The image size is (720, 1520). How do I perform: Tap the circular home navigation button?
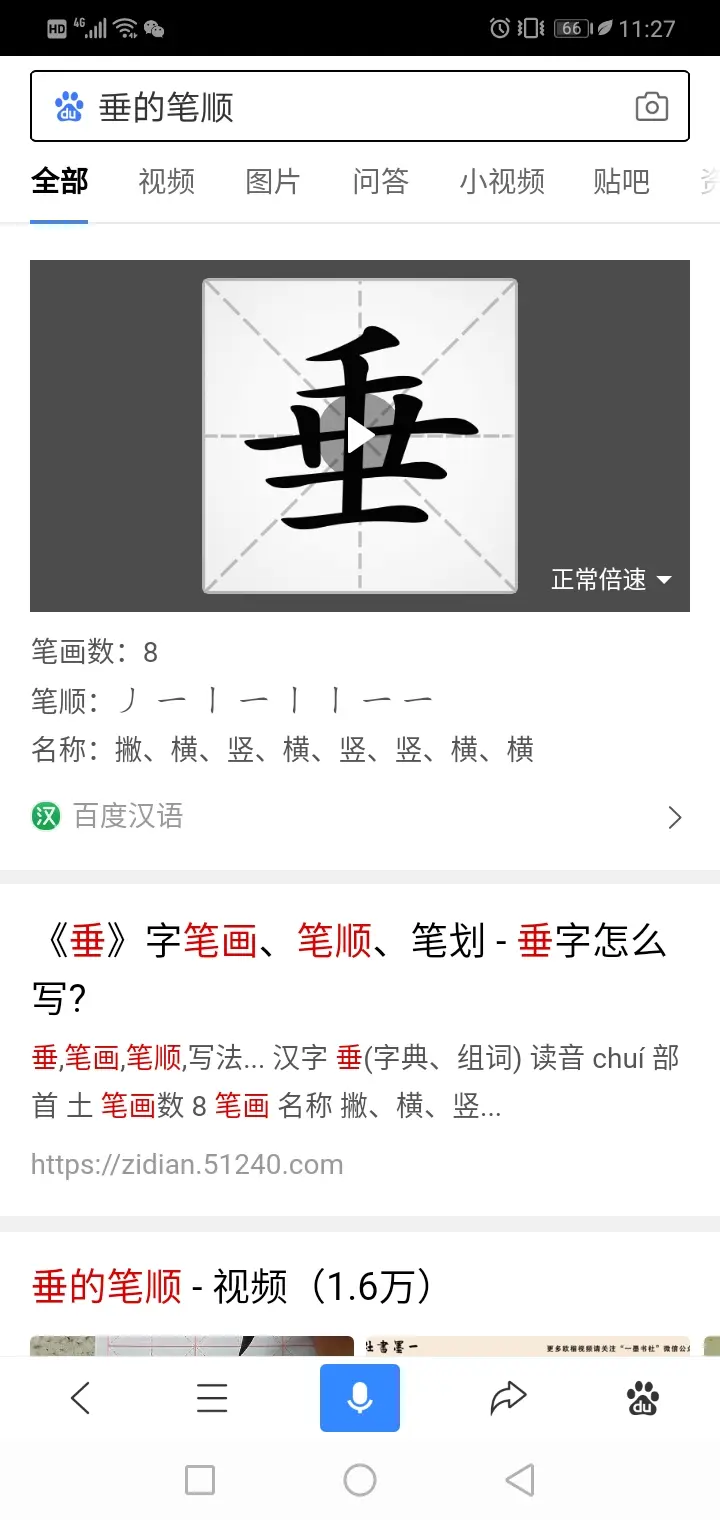click(359, 1481)
